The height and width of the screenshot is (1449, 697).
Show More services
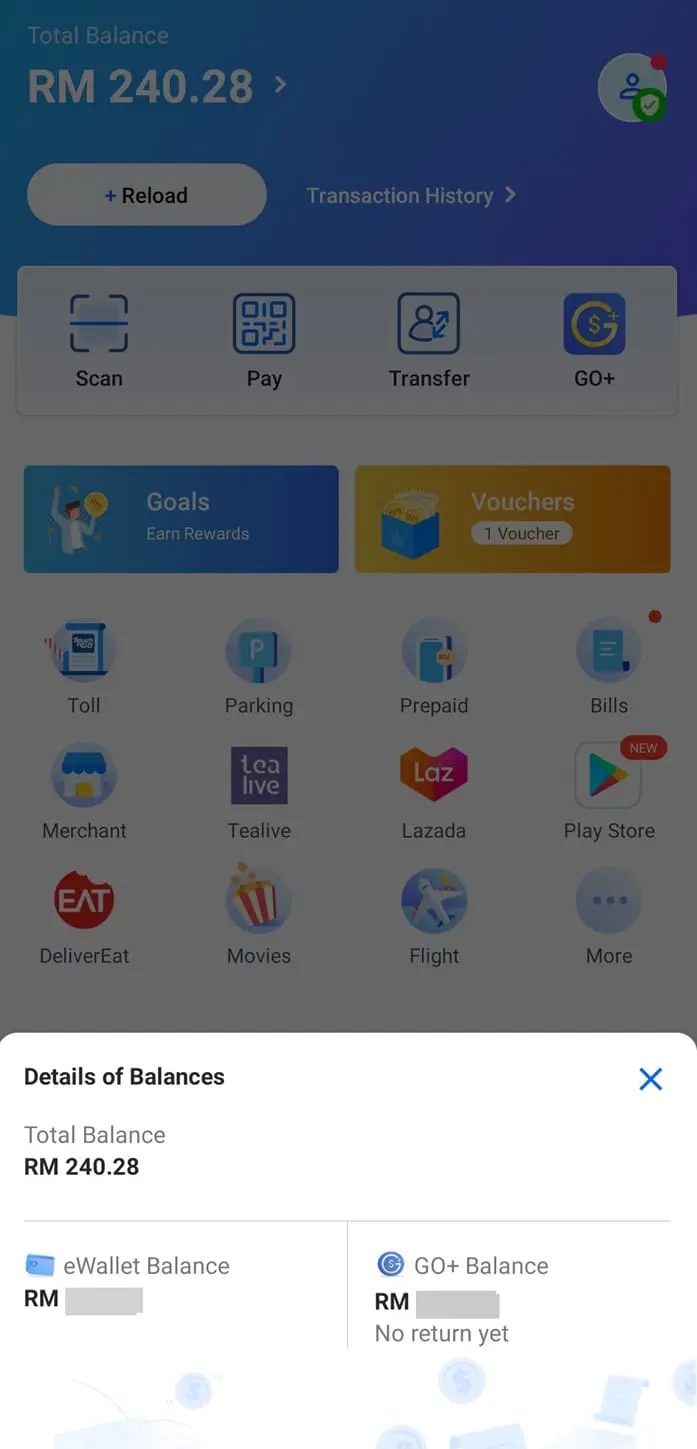point(608,917)
